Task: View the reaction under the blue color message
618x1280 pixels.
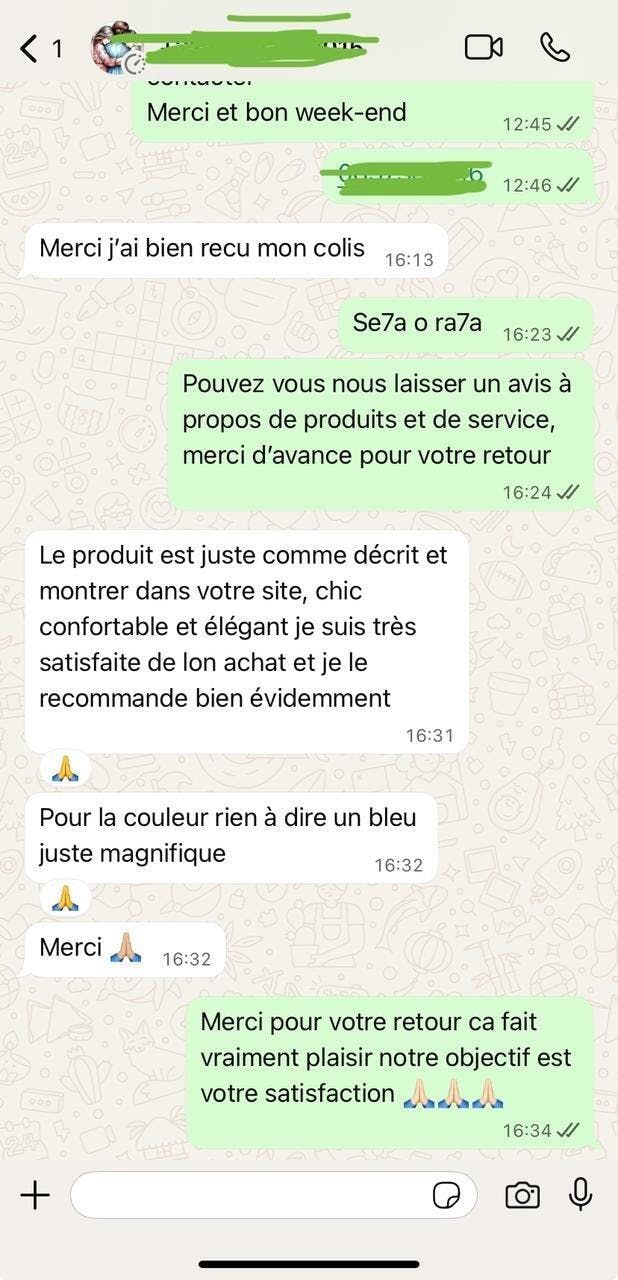Action: click(x=68, y=897)
